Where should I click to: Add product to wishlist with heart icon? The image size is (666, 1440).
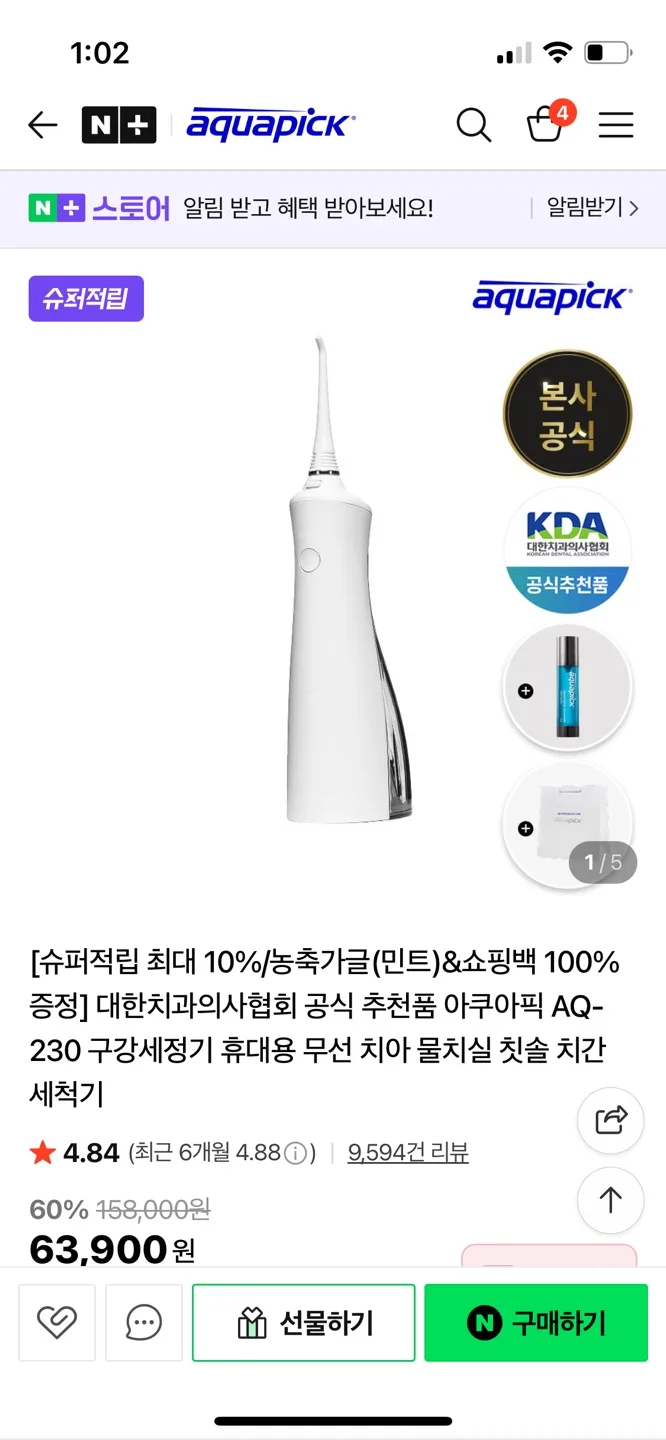point(57,1323)
